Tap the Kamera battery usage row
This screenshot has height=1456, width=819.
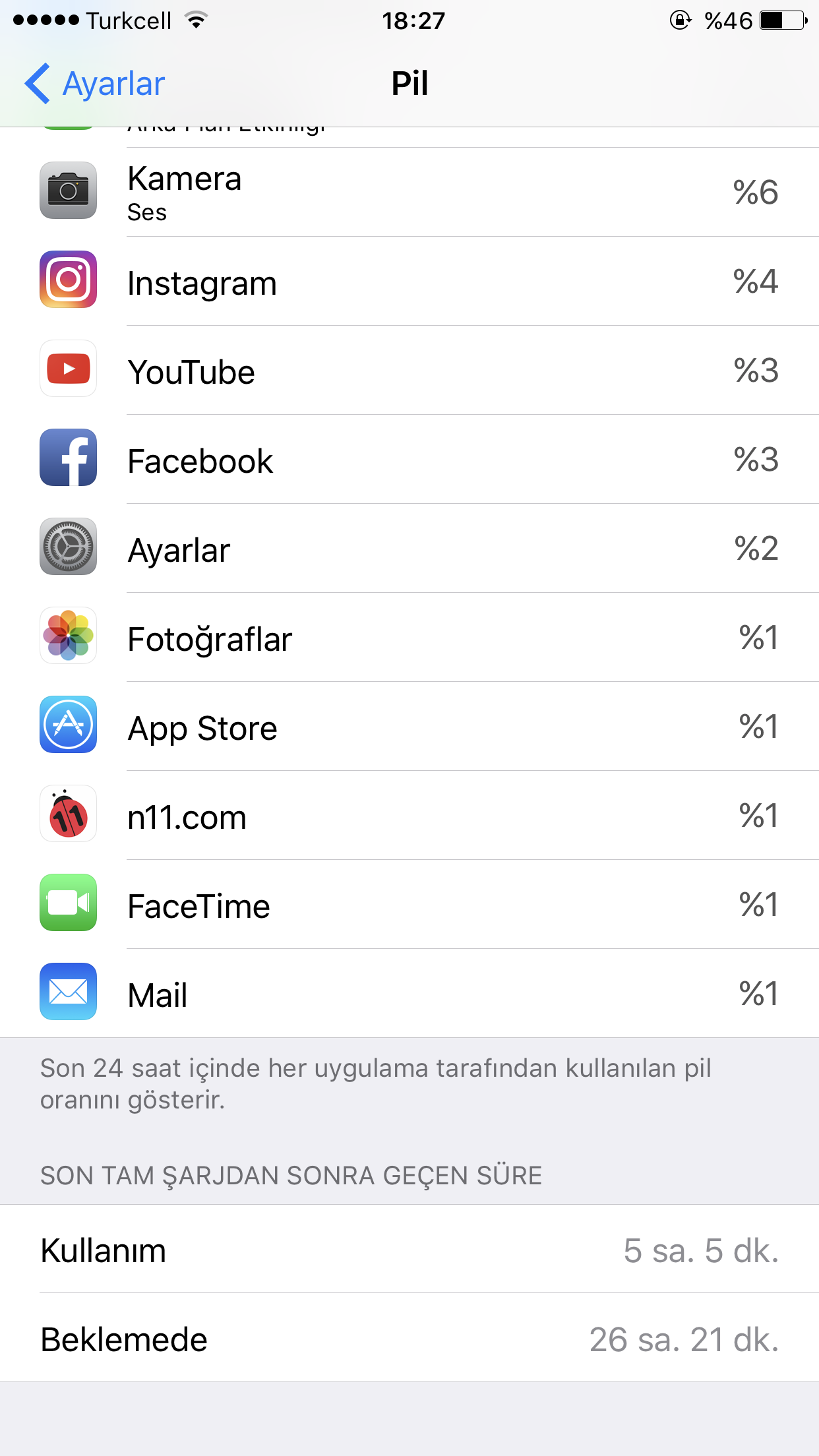click(409, 192)
